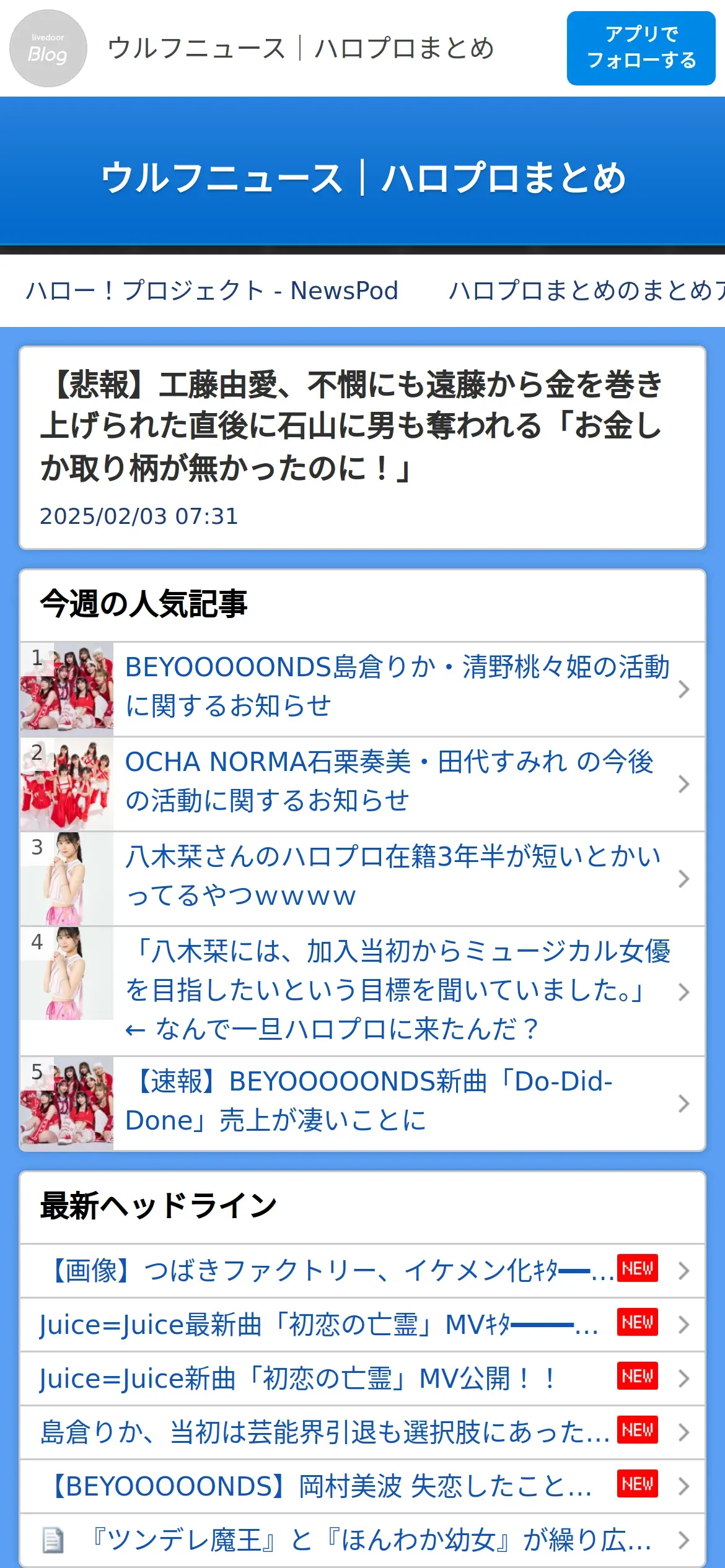Tap the アプリでフォローする button
Viewport: 725px width, 1568px height.
click(x=641, y=48)
